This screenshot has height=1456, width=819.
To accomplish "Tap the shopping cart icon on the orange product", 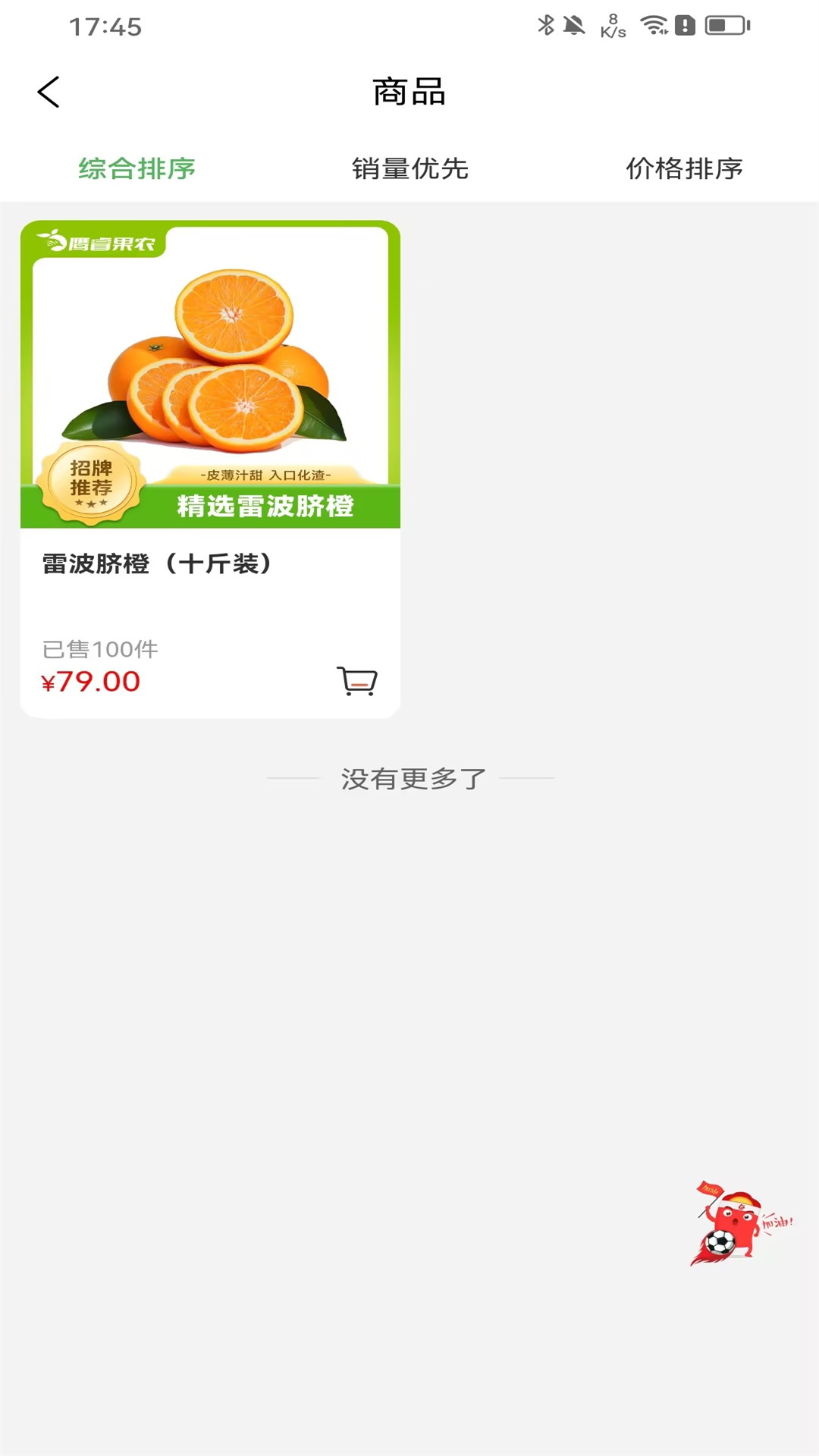I will point(358,680).
